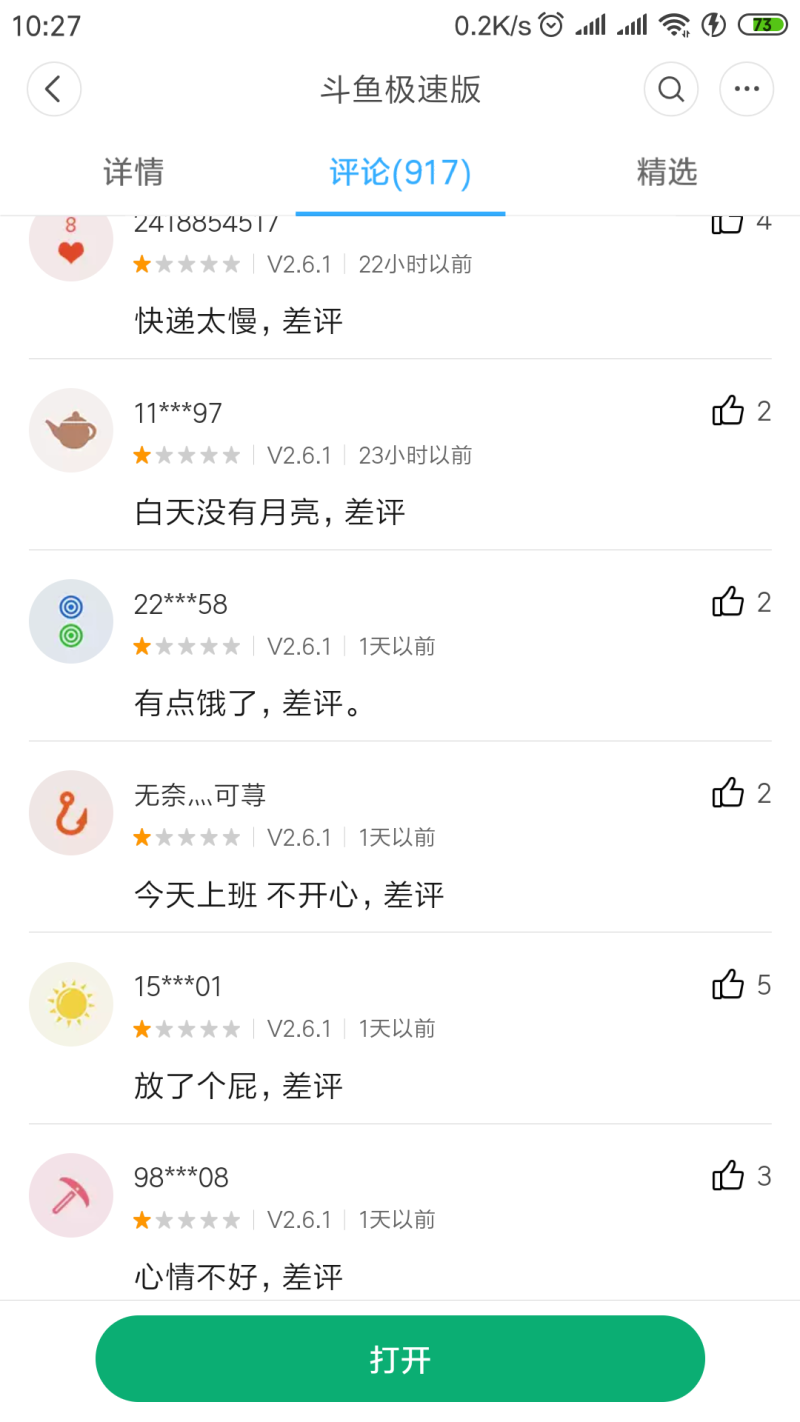Like the review by 98***08
Image resolution: width=800 pixels, height=1422 pixels.
click(x=728, y=1176)
